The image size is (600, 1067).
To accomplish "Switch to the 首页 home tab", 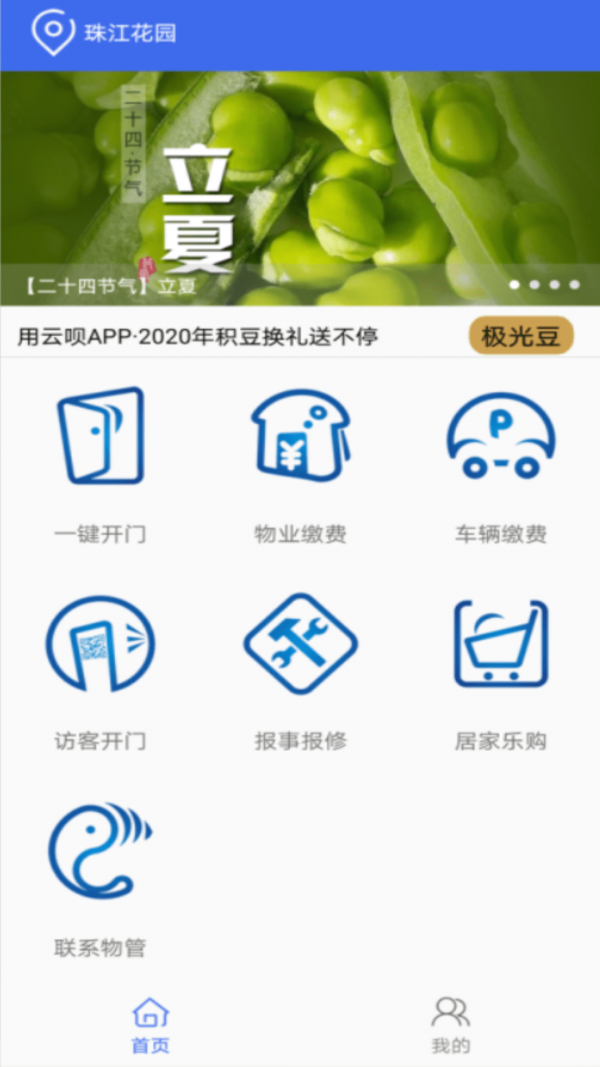I will 151,1026.
